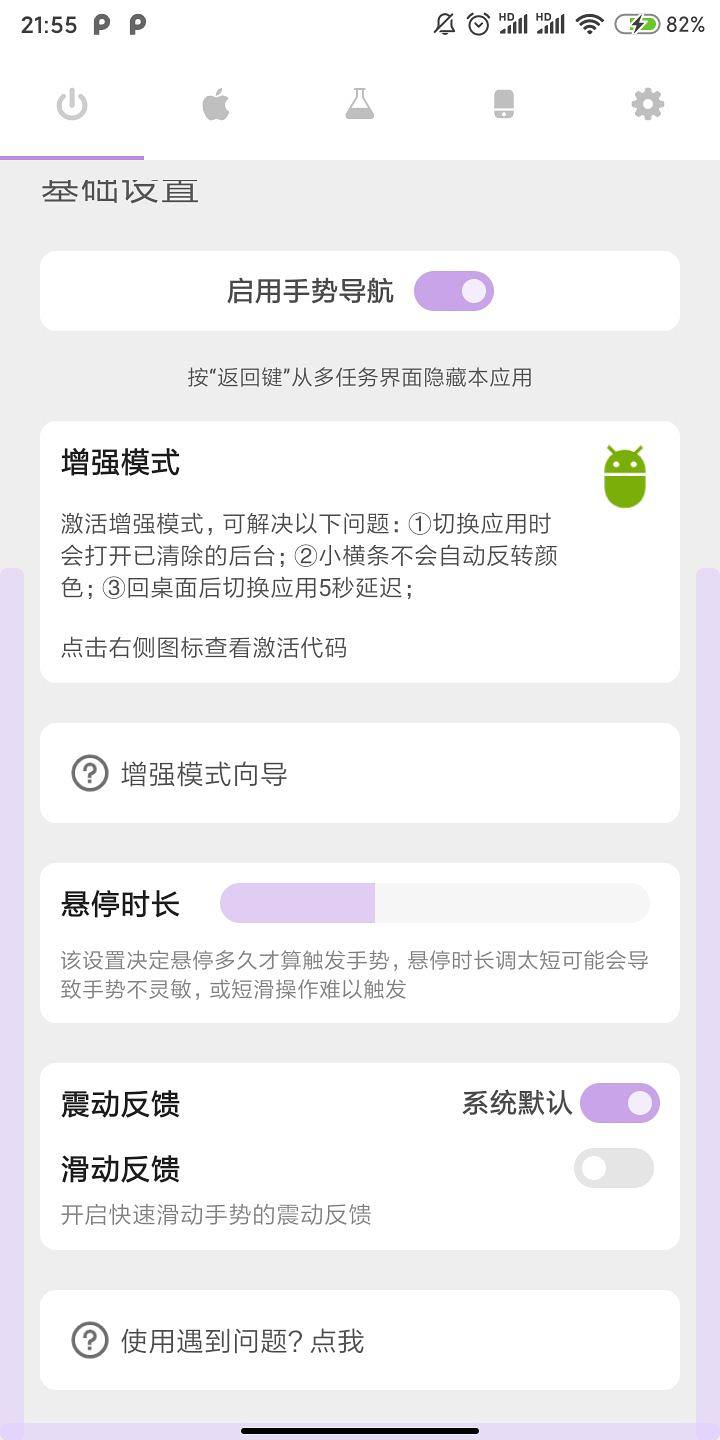This screenshot has width=720, height=1440.
Task: Disable the 启用手势导航 switch
Action: (x=454, y=291)
